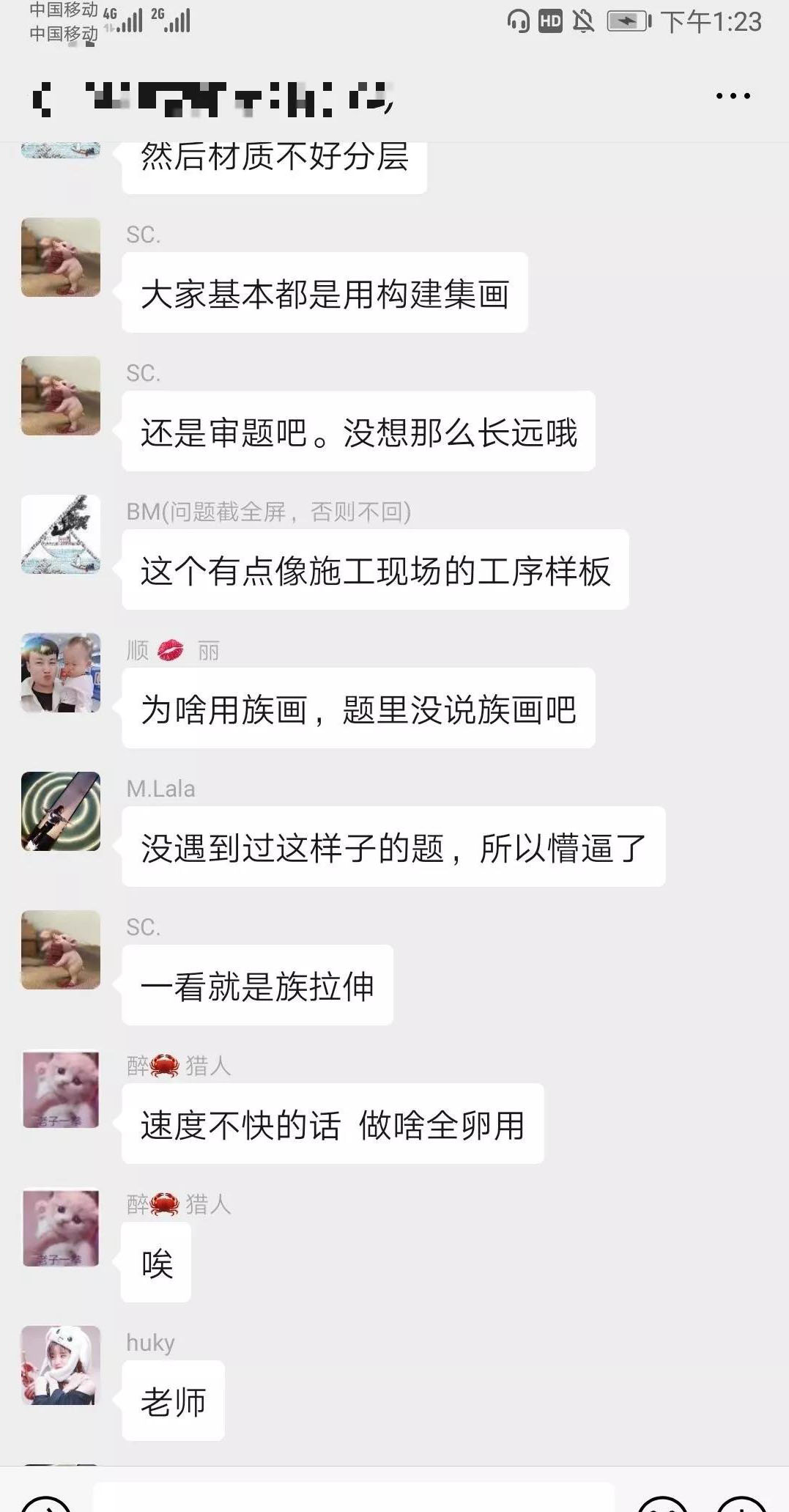Open the chat overflow menu
Screen dimensions: 789x1512
[733, 96]
